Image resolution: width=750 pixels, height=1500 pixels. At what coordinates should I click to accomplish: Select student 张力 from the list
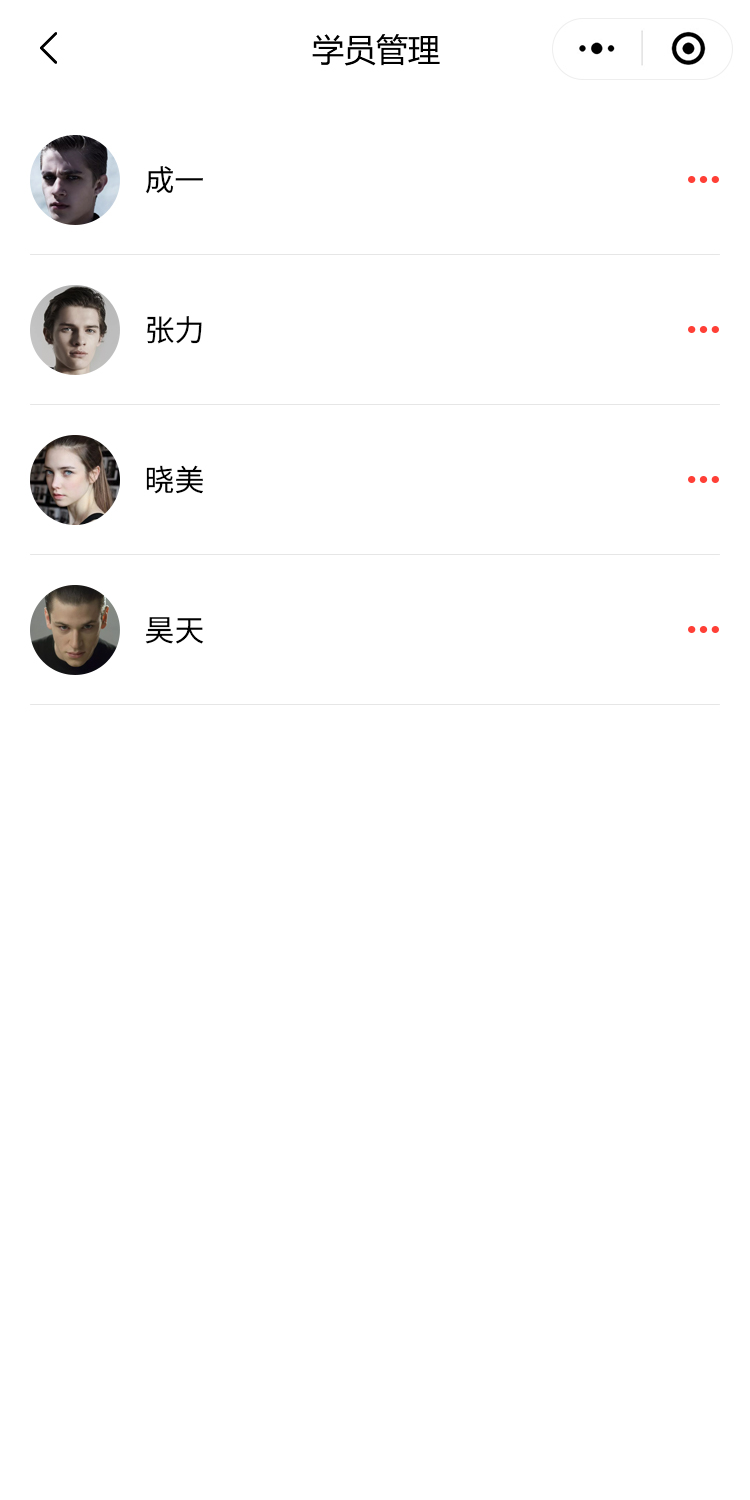(175, 331)
